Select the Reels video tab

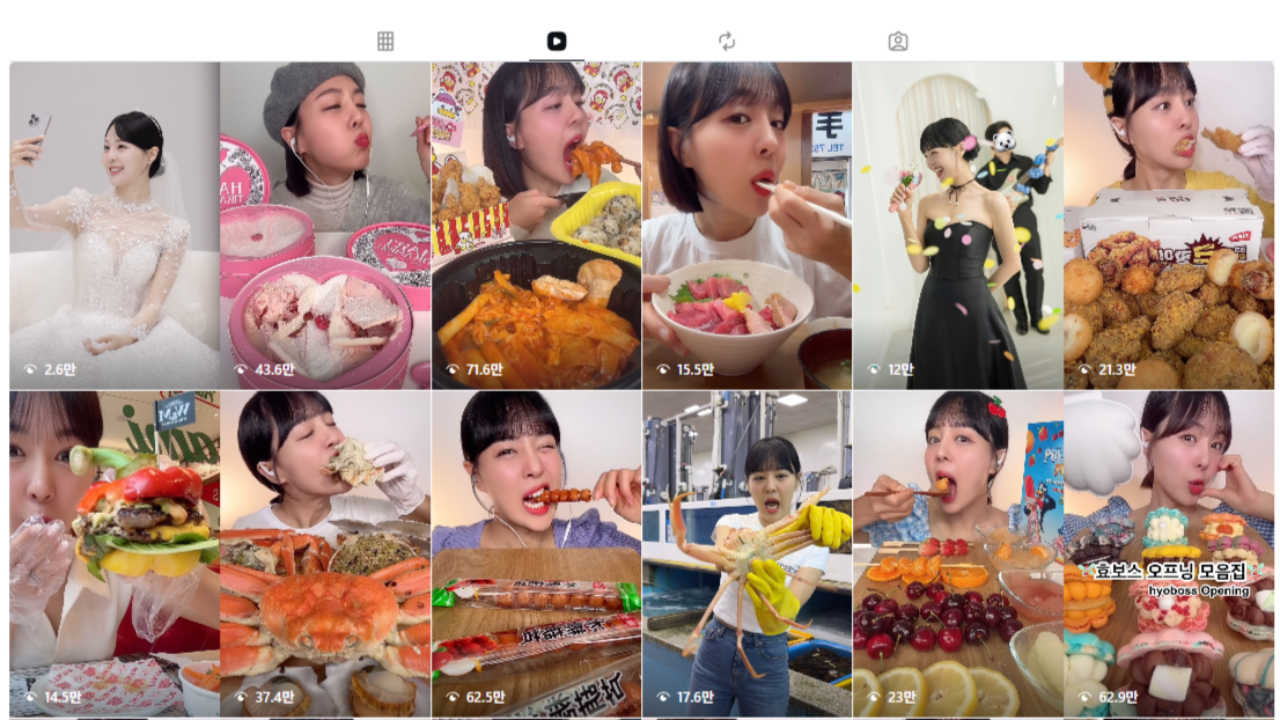(x=556, y=41)
